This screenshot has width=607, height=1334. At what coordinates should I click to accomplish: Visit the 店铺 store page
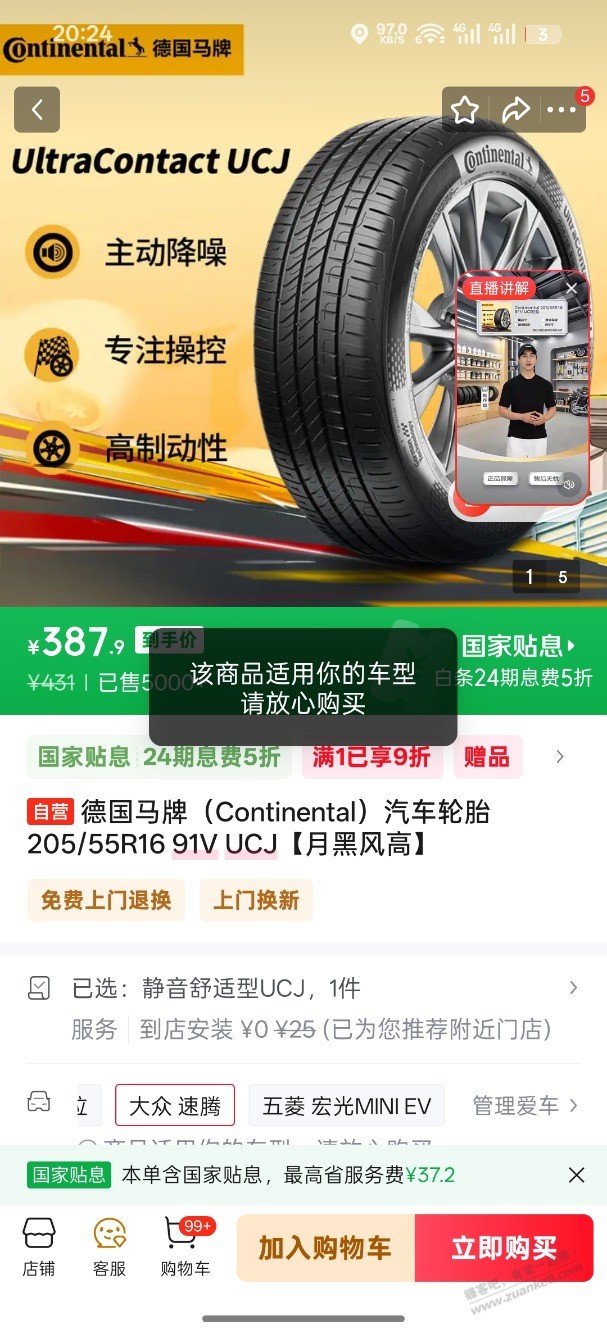coord(39,1247)
